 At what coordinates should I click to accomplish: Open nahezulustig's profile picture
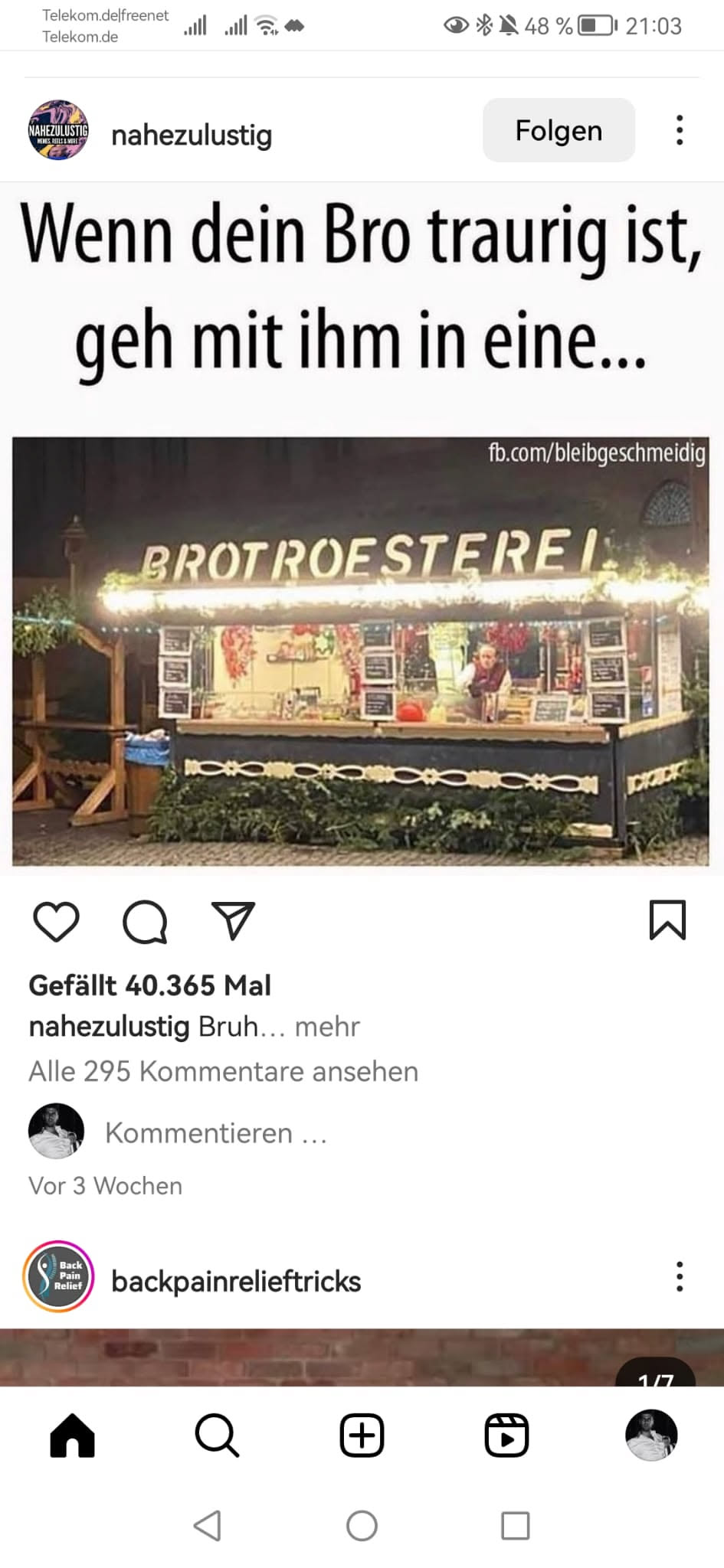[x=58, y=130]
